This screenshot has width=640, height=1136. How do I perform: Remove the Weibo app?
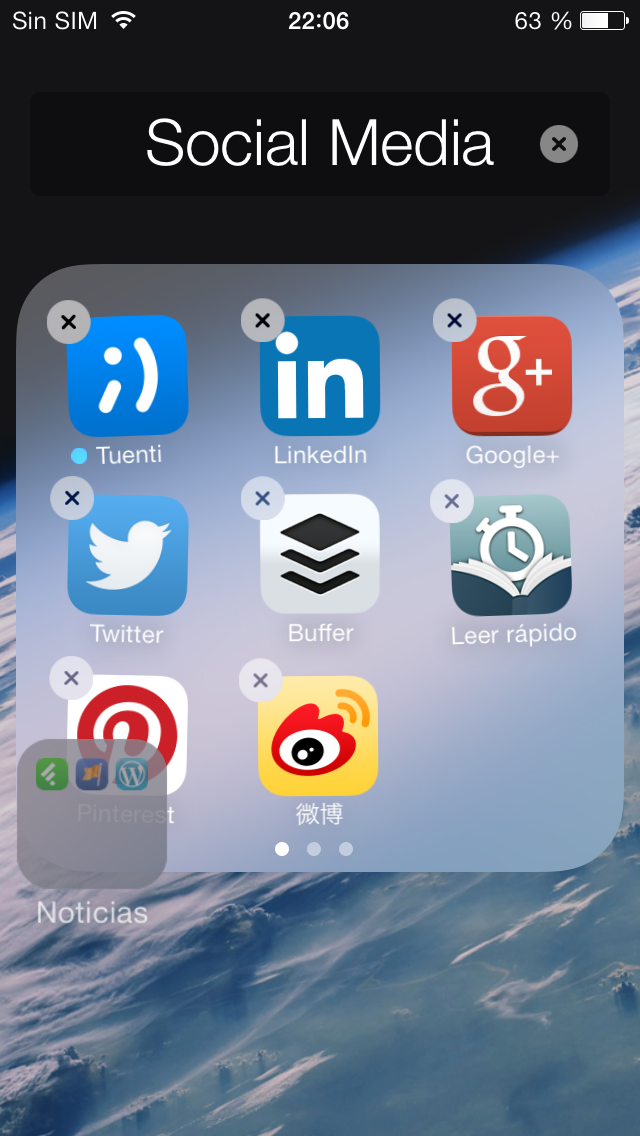coord(260,680)
